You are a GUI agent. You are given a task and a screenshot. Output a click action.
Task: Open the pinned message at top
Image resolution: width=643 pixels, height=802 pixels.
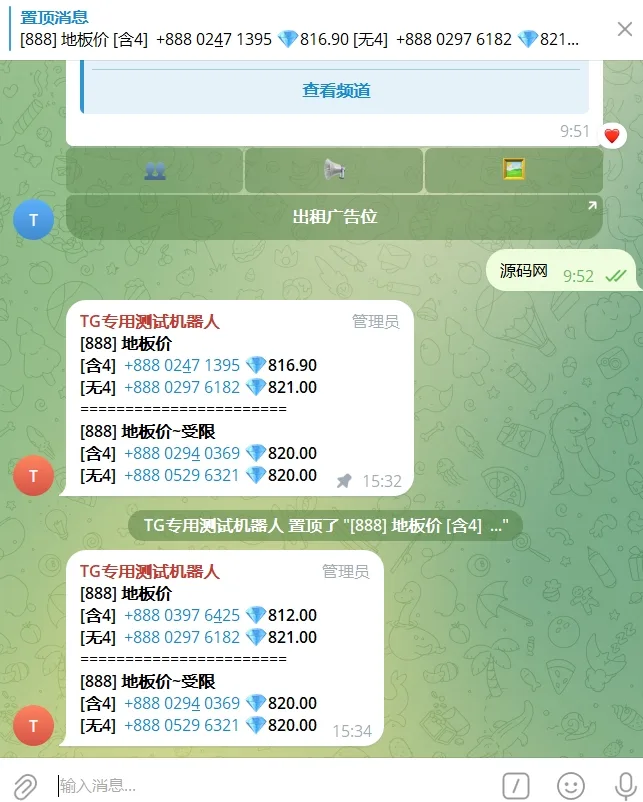[x=300, y=29]
